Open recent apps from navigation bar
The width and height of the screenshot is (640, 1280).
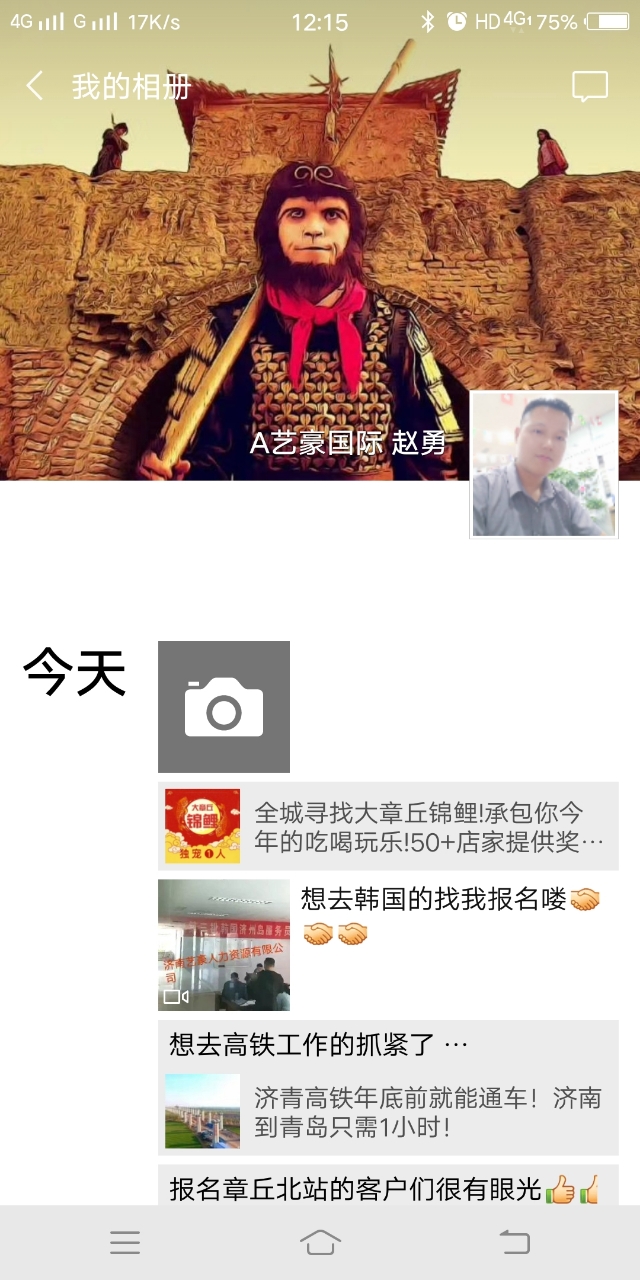pyautogui.click(x=125, y=1243)
